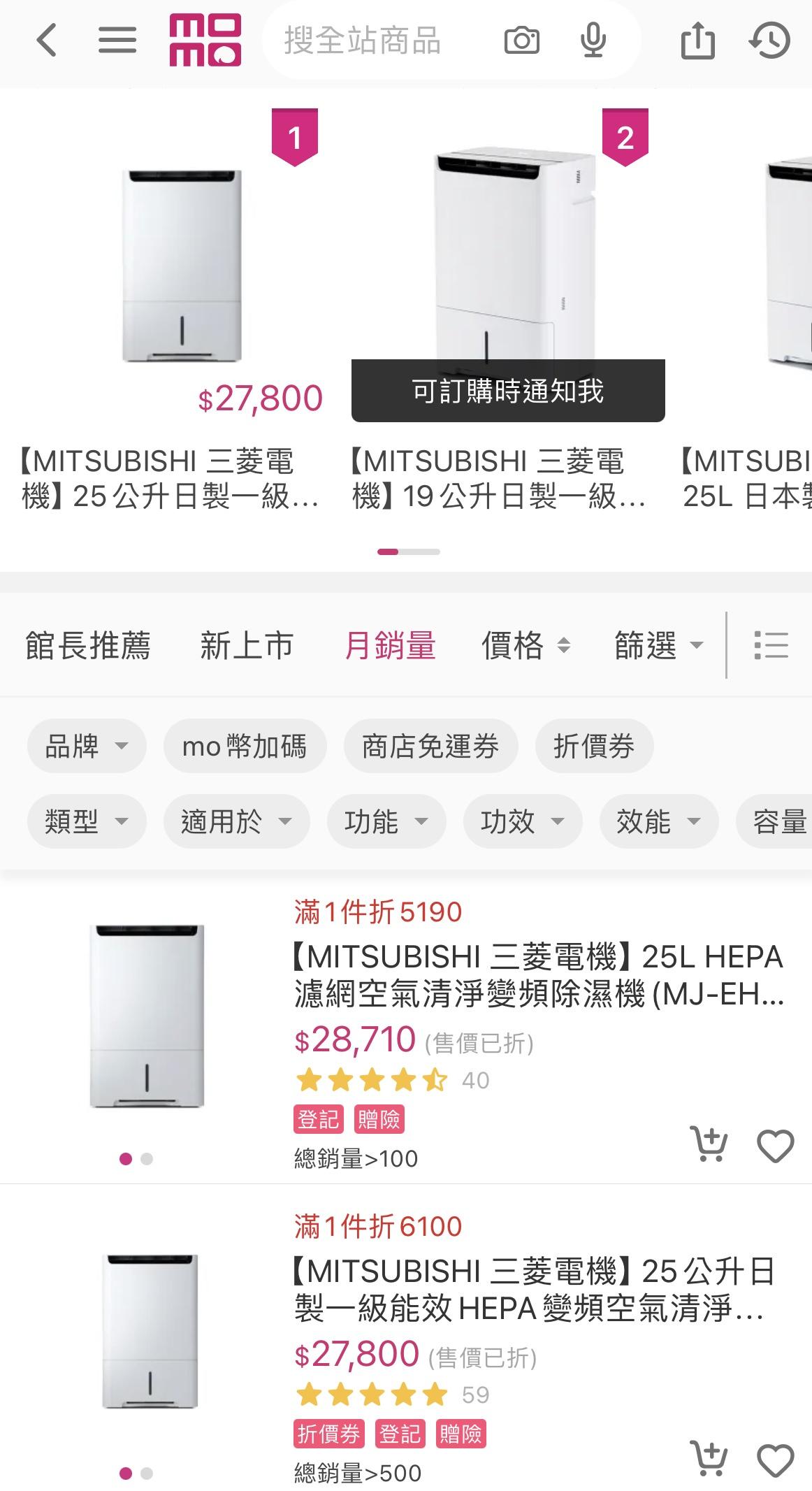812x1491 pixels.
Task: Open the rank 1 dehumidifier priced $27,800
Action: (x=182, y=266)
